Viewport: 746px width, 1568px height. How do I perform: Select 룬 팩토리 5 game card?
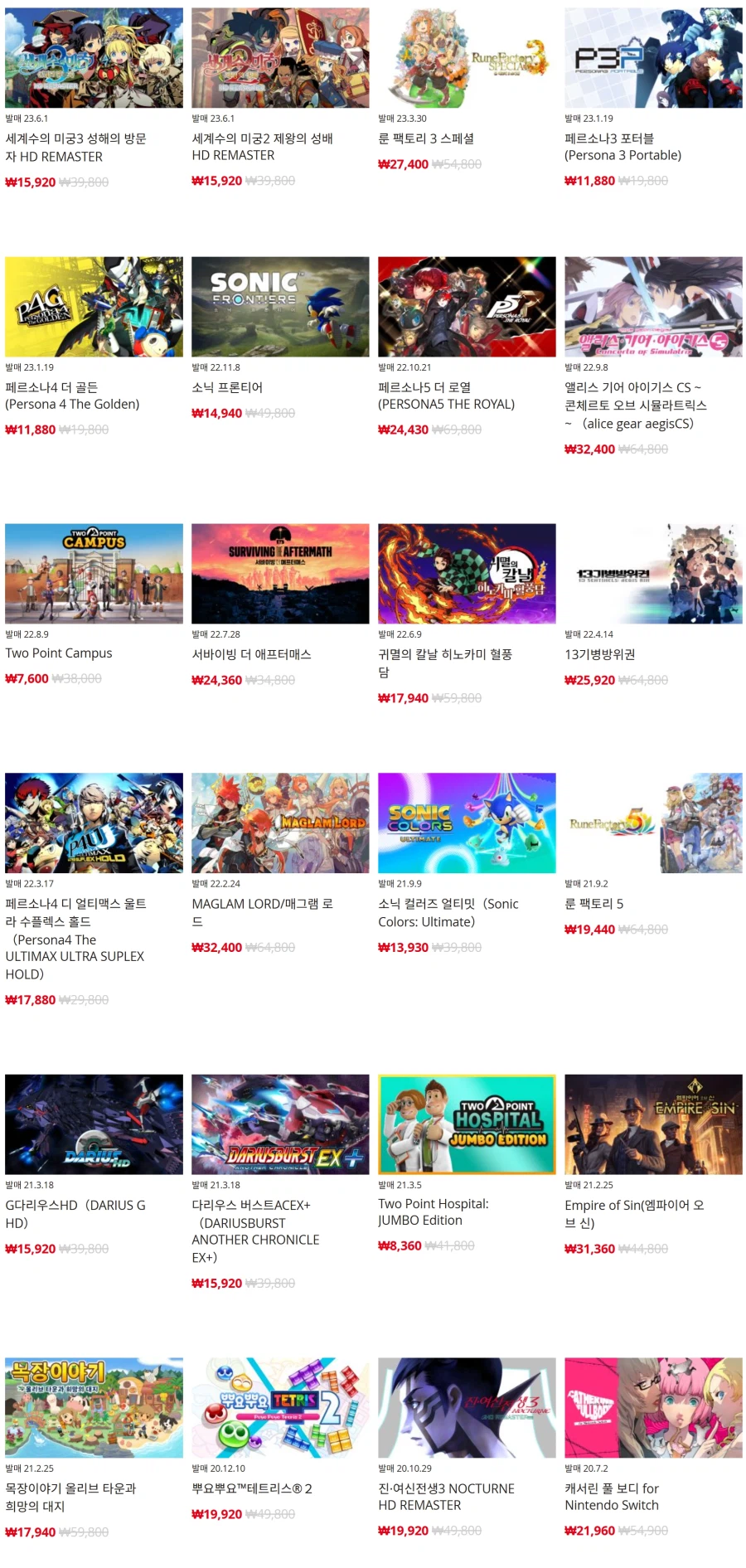(x=653, y=823)
